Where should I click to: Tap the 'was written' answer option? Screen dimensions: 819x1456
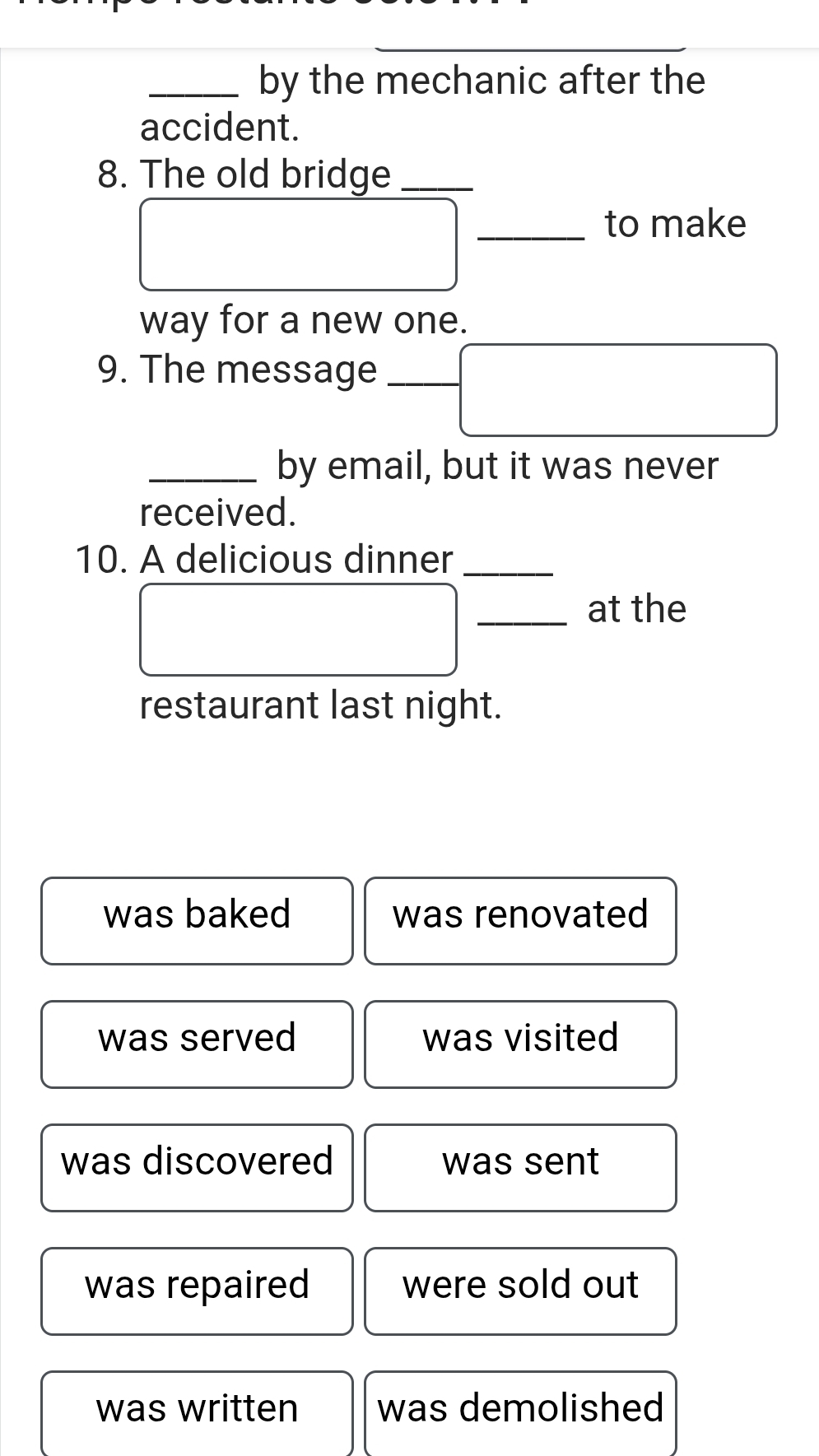[197, 1412]
